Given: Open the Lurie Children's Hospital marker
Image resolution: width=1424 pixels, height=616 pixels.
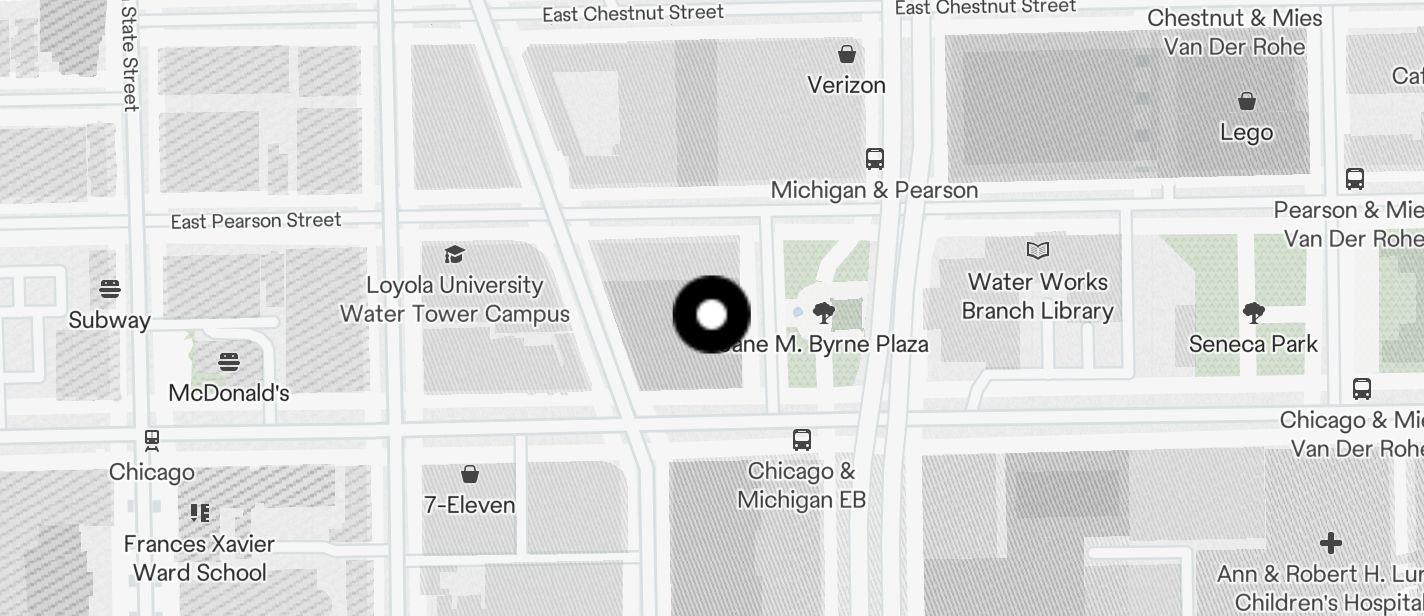Looking at the screenshot, I should 1330,544.
